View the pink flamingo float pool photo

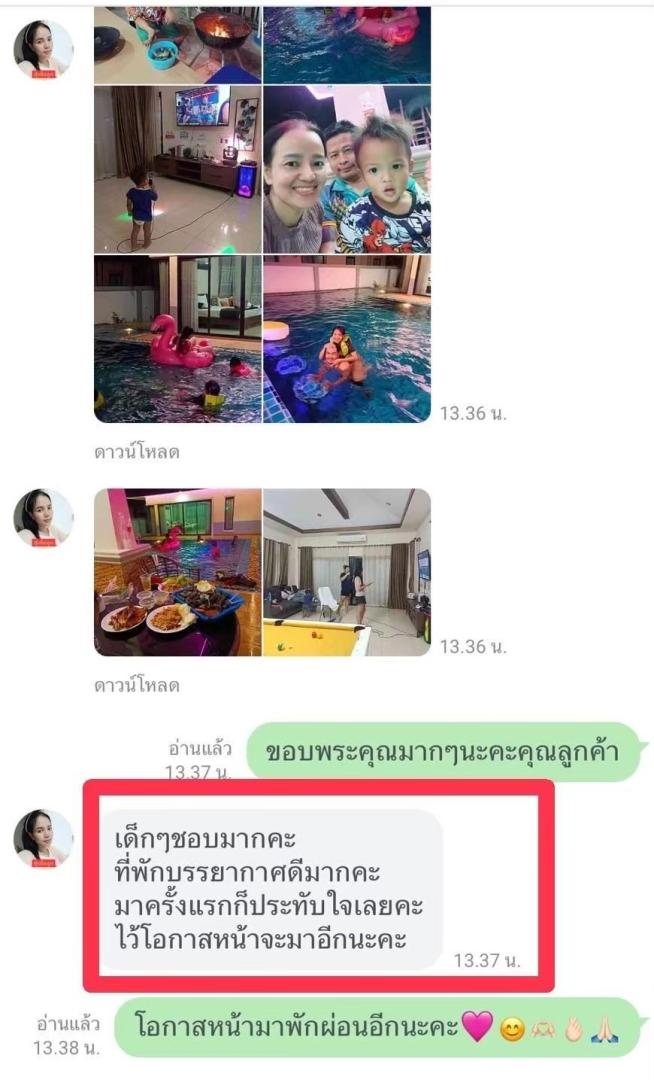tap(177, 338)
